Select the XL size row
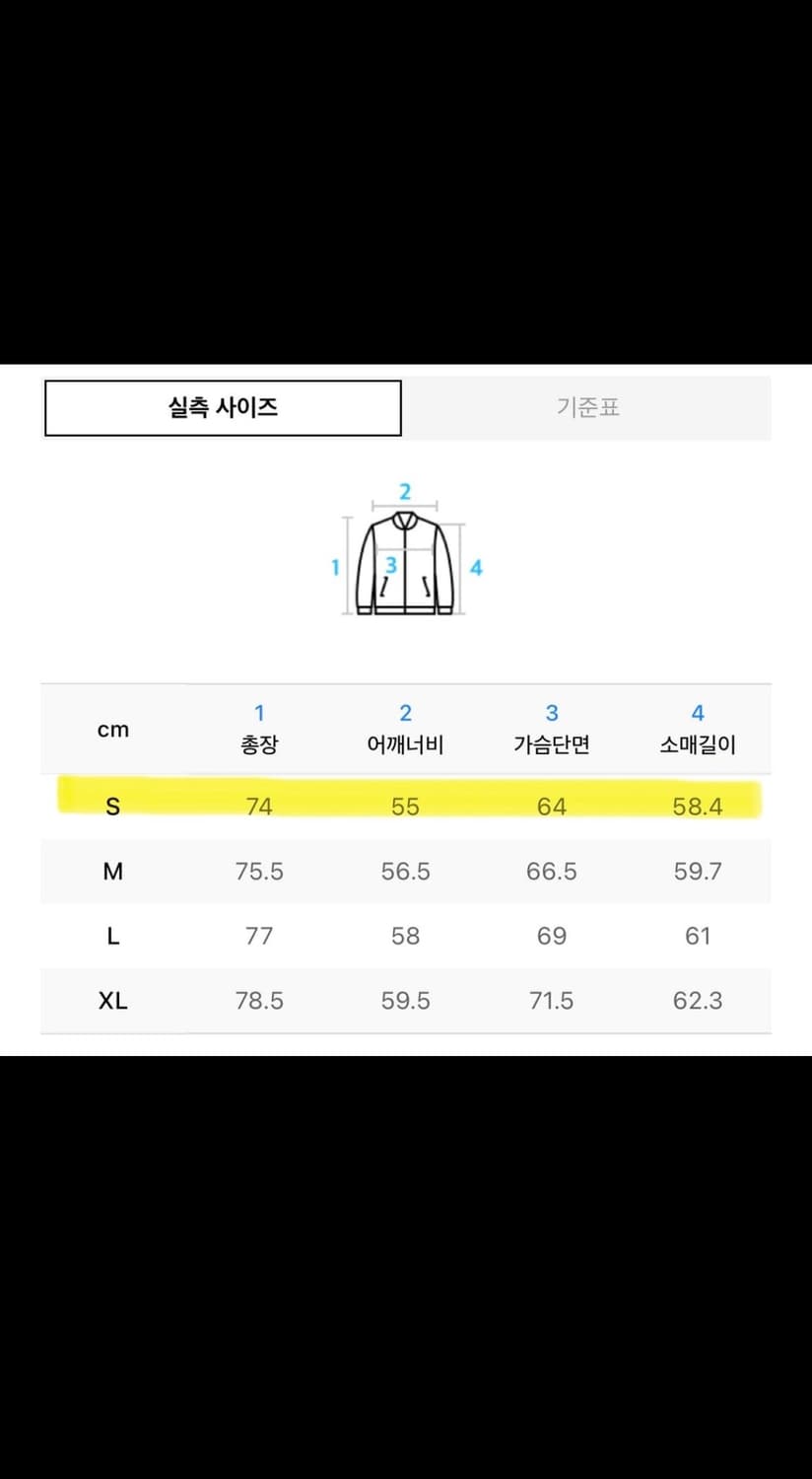The height and width of the screenshot is (1479, 812). (113, 1001)
